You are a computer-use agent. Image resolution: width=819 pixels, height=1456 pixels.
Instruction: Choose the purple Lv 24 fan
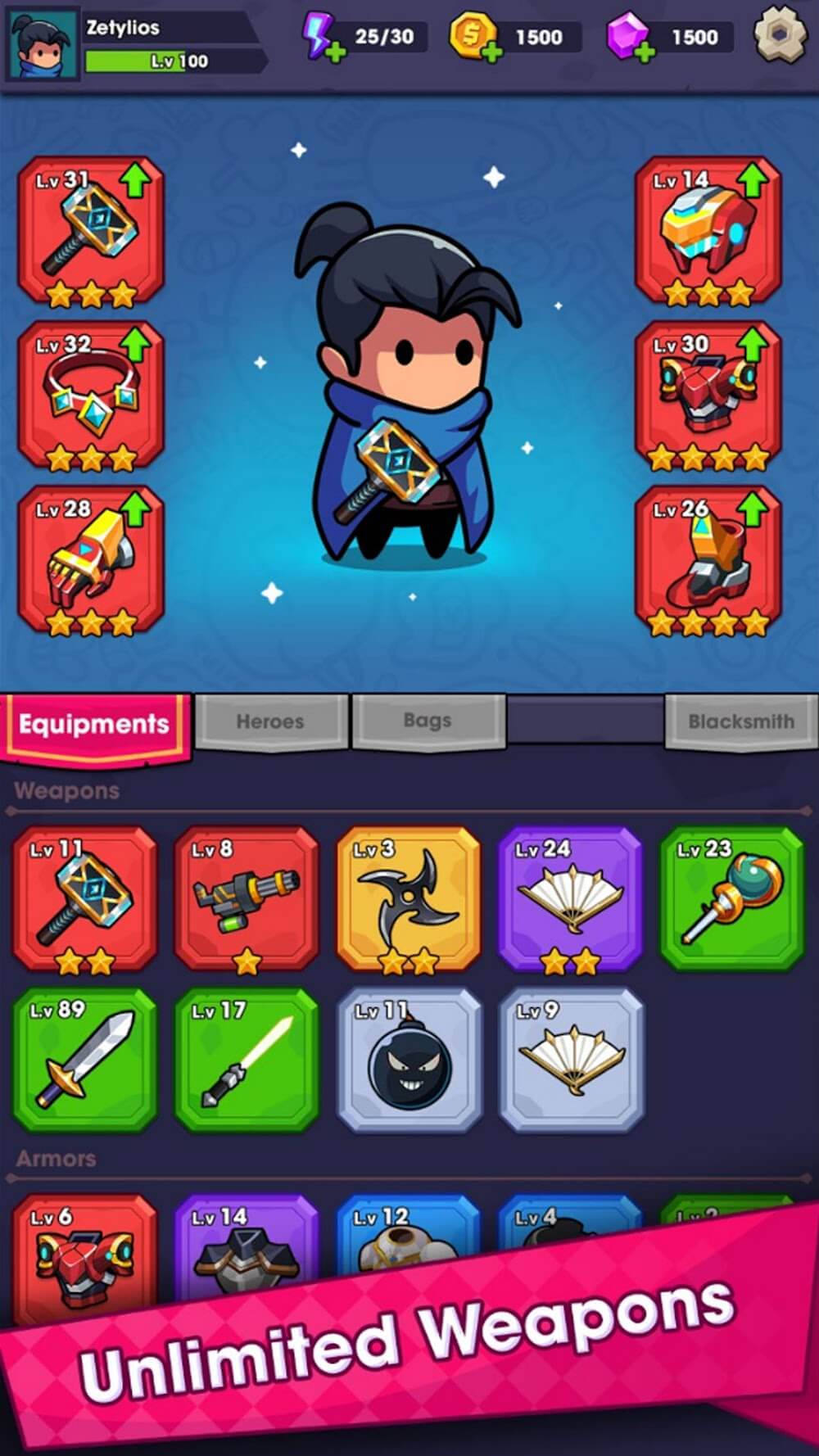pyautogui.click(x=571, y=899)
